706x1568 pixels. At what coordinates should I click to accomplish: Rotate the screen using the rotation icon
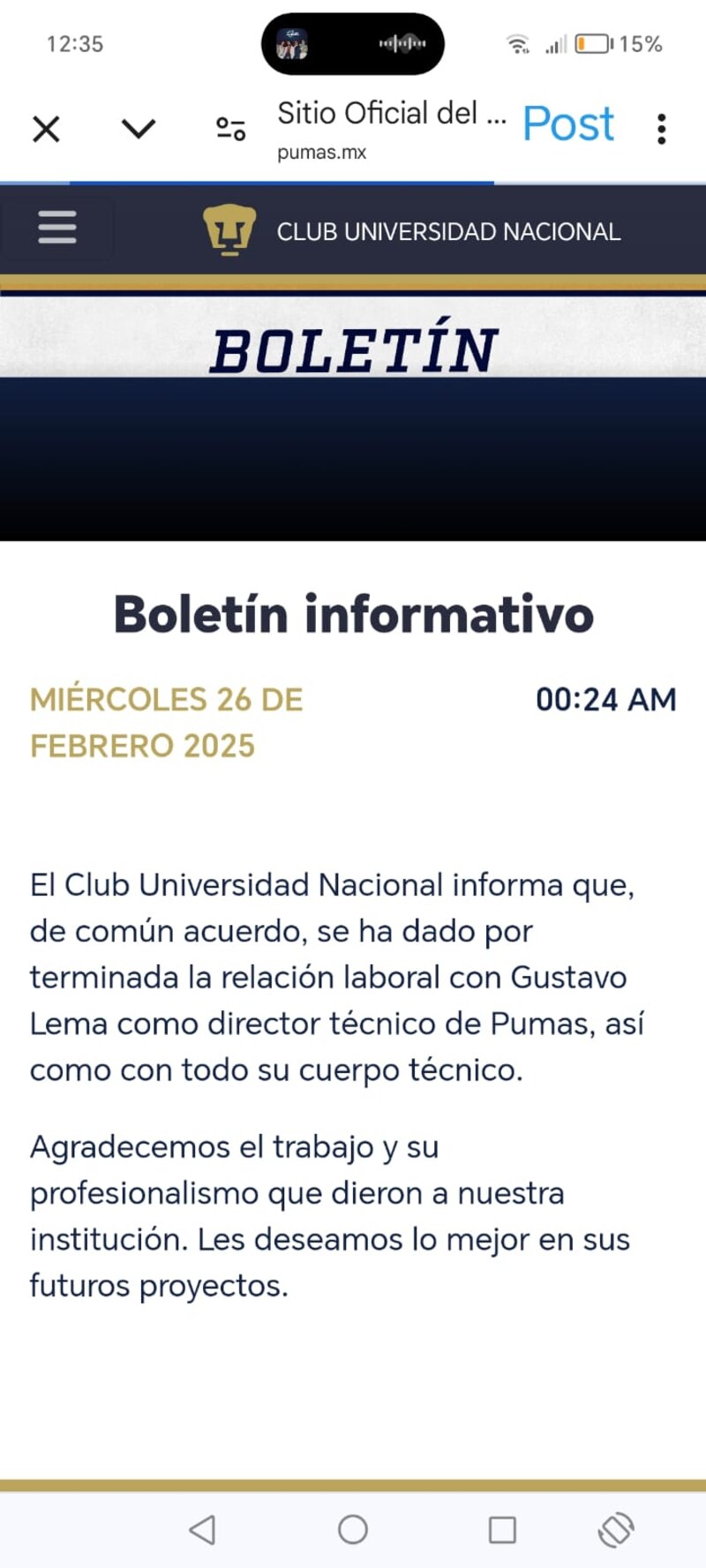tap(616, 1529)
